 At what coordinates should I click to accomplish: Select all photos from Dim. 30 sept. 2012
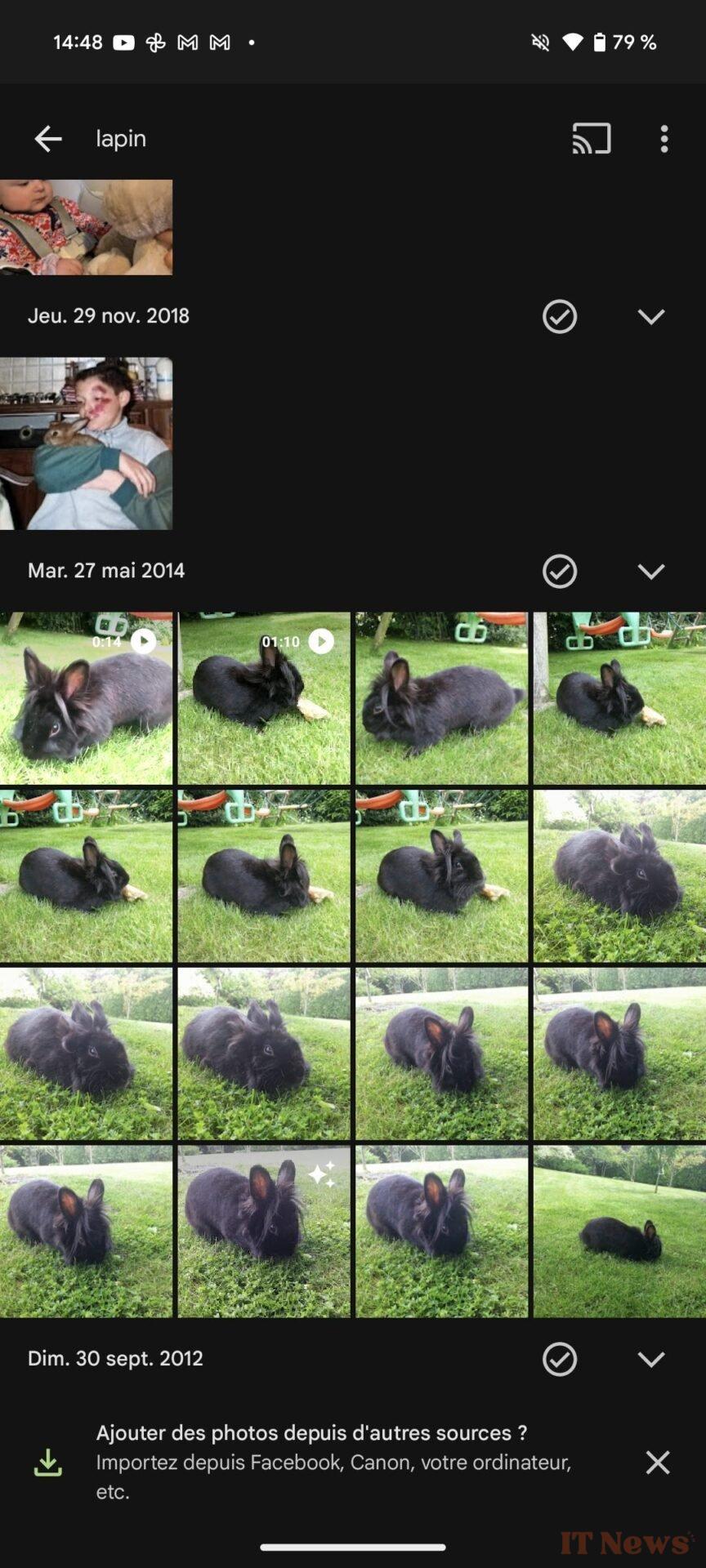point(560,1359)
